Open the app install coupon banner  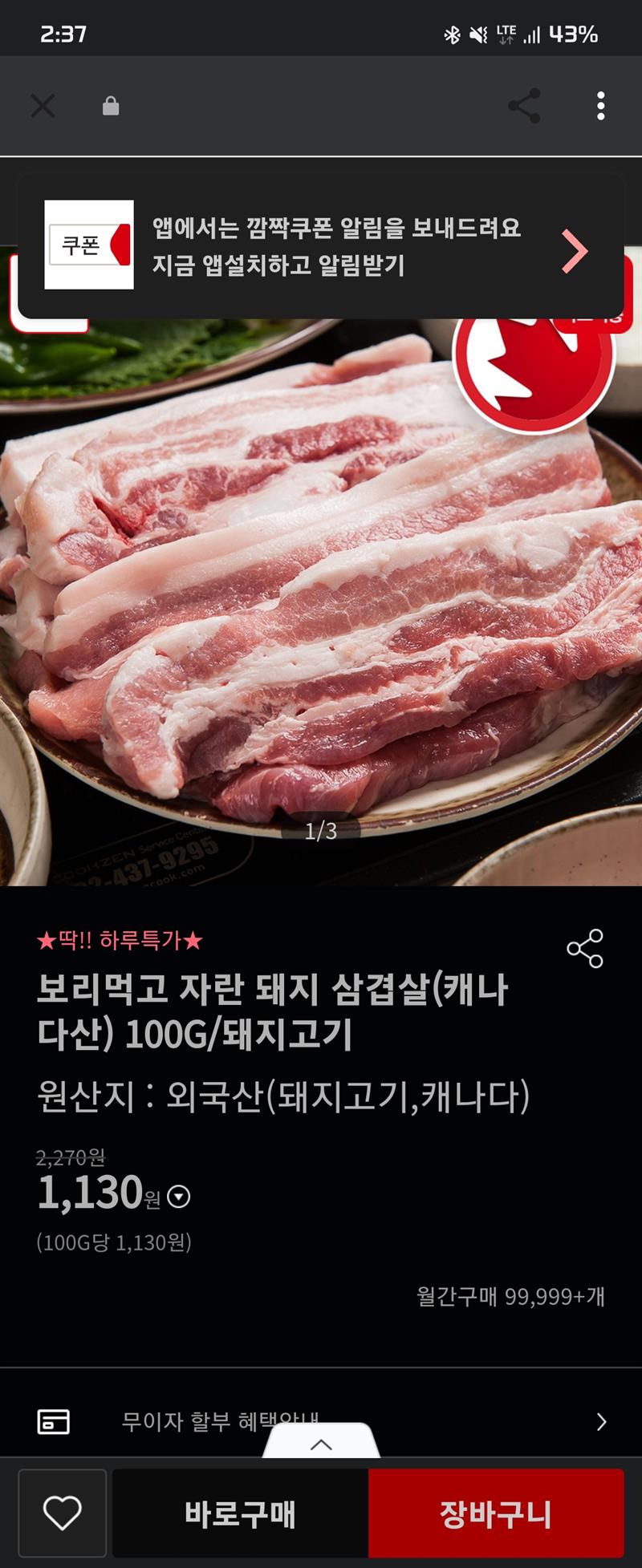click(321, 246)
